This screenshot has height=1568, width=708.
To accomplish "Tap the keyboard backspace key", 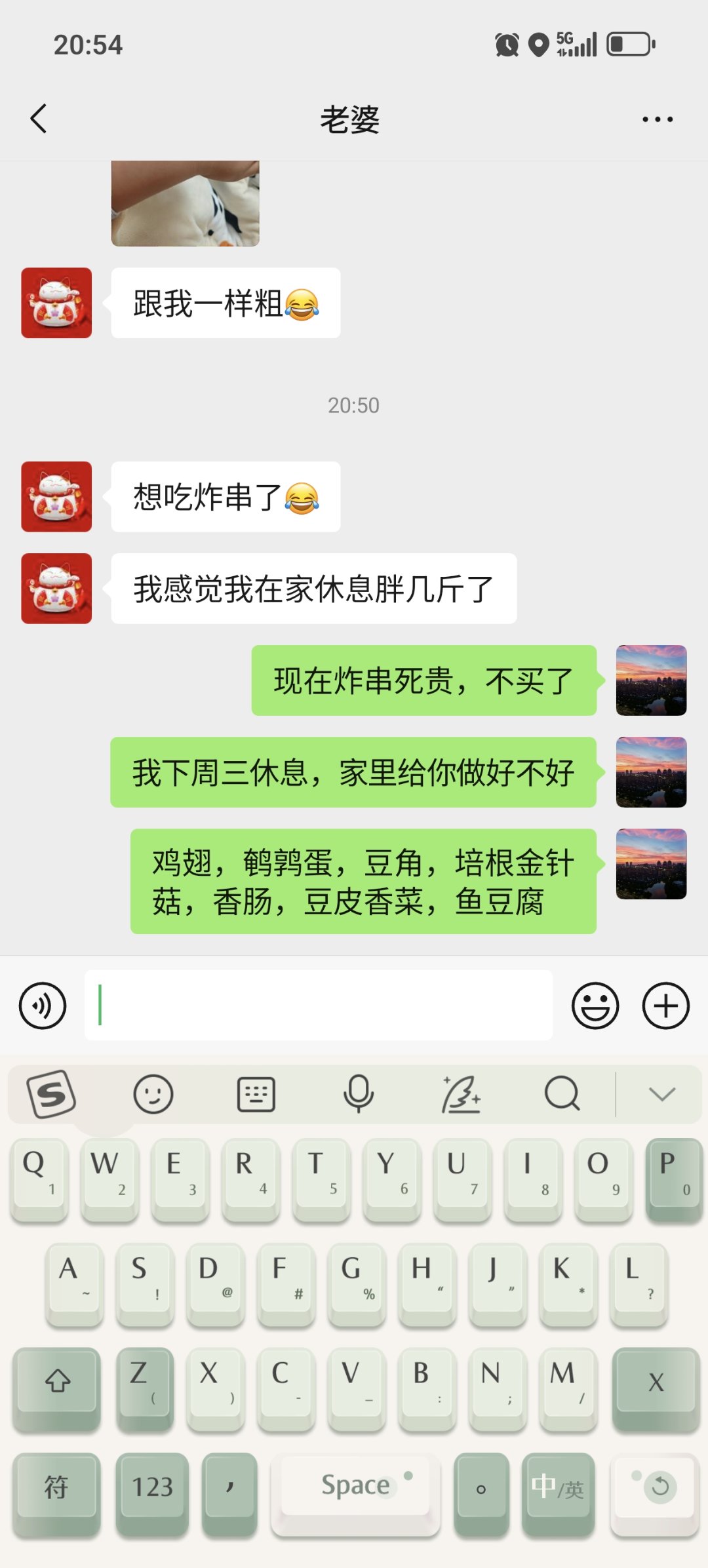I will 656,1382.
